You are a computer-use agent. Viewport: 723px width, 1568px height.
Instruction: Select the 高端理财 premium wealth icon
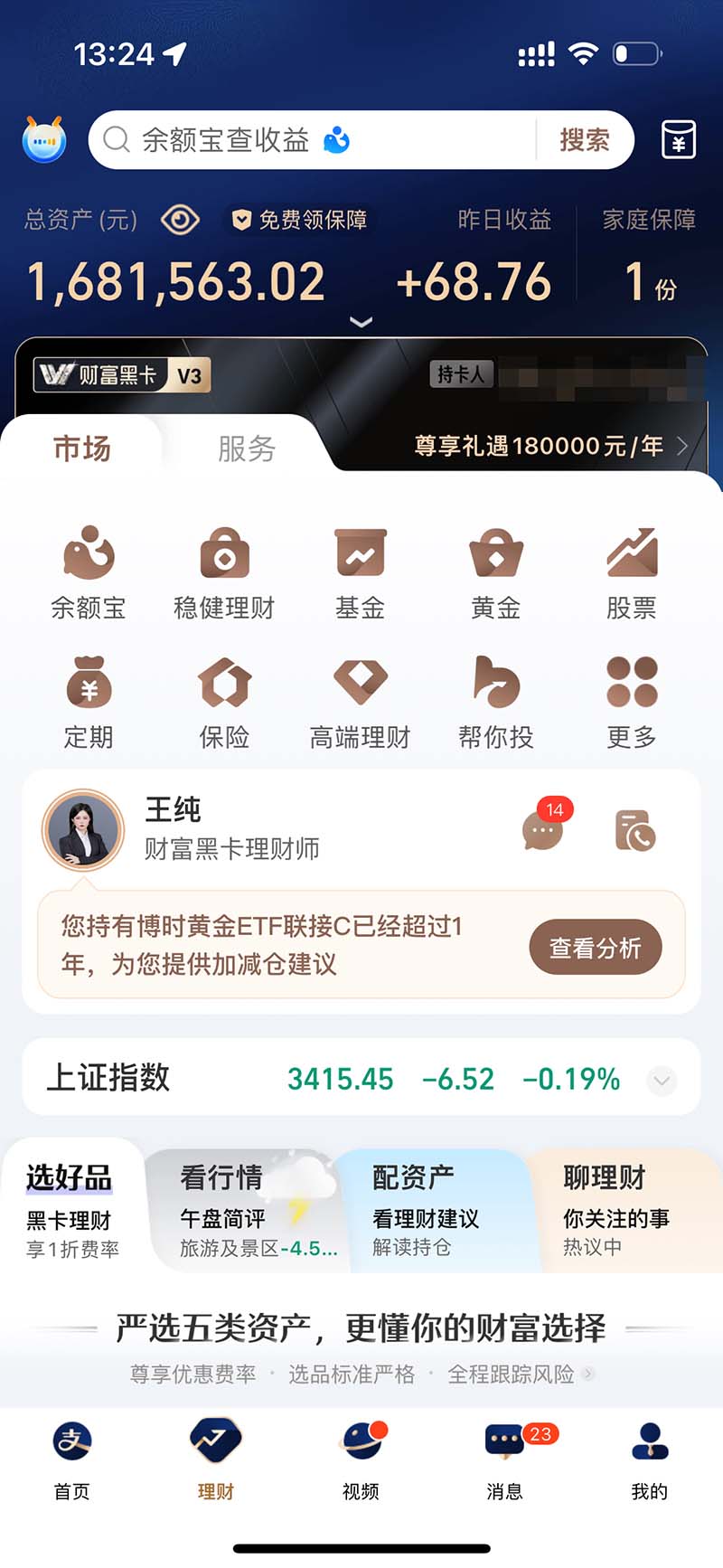click(x=360, y=699)
